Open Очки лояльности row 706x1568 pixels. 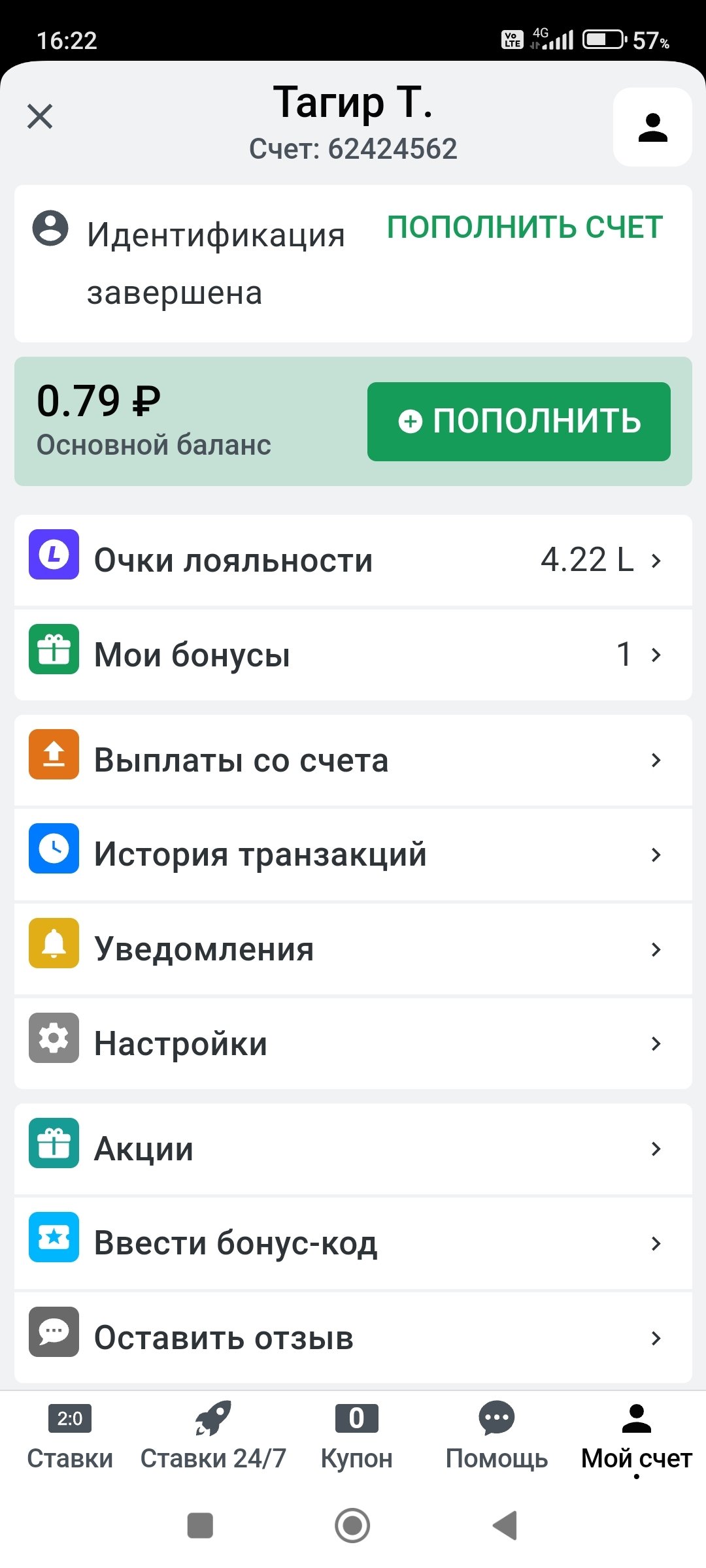click(x=353, y=561)
